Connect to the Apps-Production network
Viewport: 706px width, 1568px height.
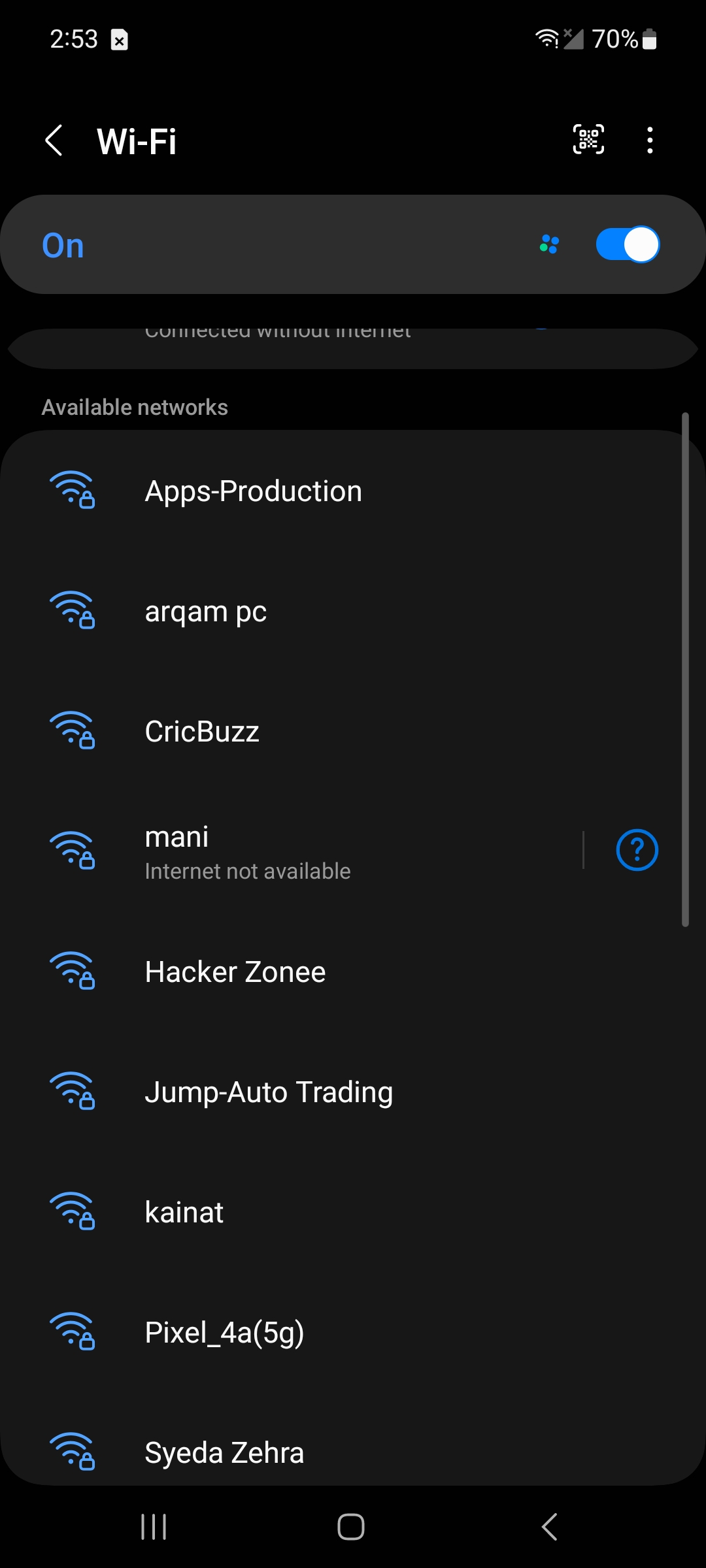point(253,491)
